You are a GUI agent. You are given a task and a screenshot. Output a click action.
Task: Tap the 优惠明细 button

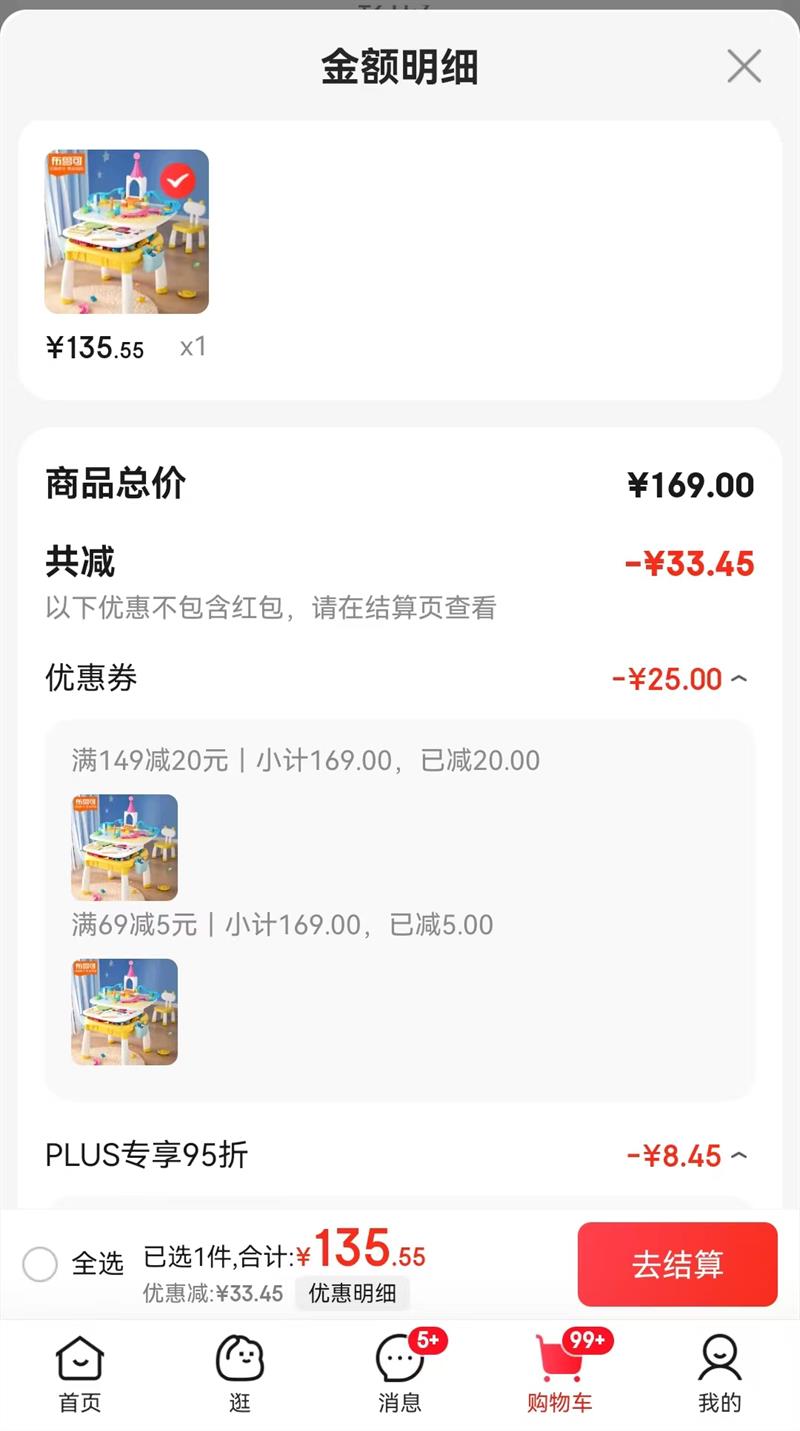(x=352, y=1293)
